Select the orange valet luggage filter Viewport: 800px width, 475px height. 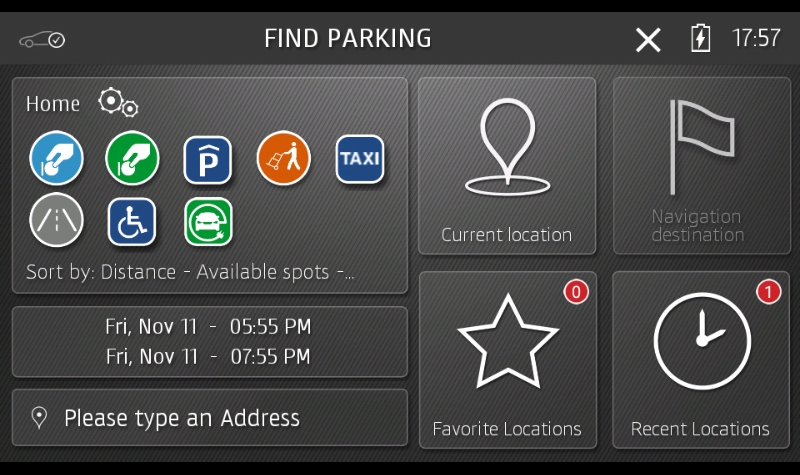(x=284, y=159)
